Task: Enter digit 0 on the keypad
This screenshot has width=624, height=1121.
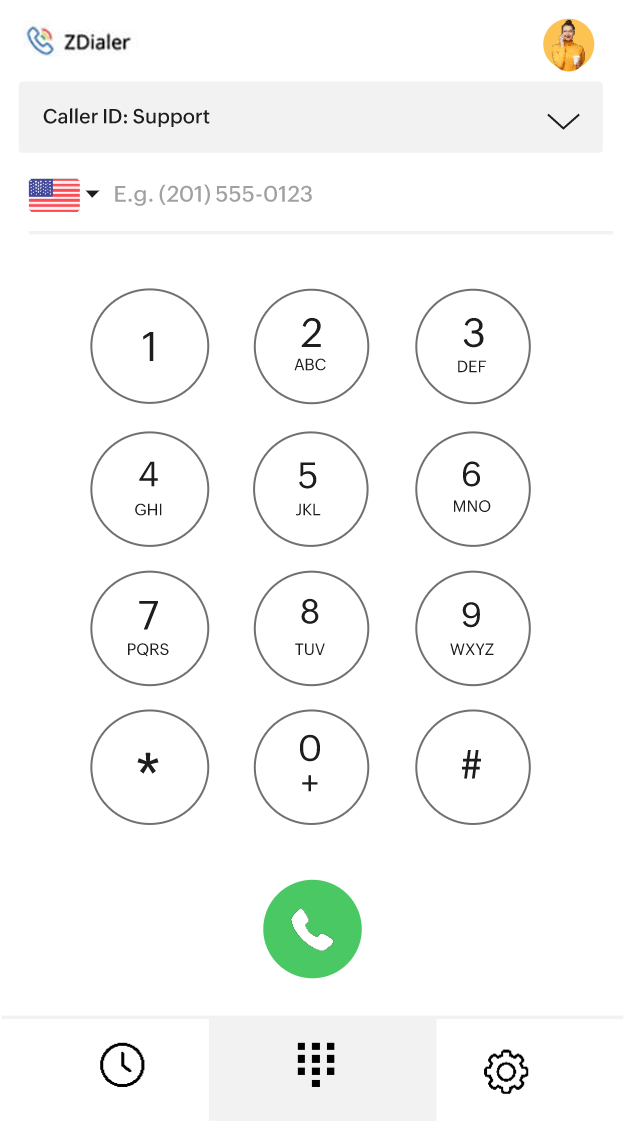Action: [311, 767]
